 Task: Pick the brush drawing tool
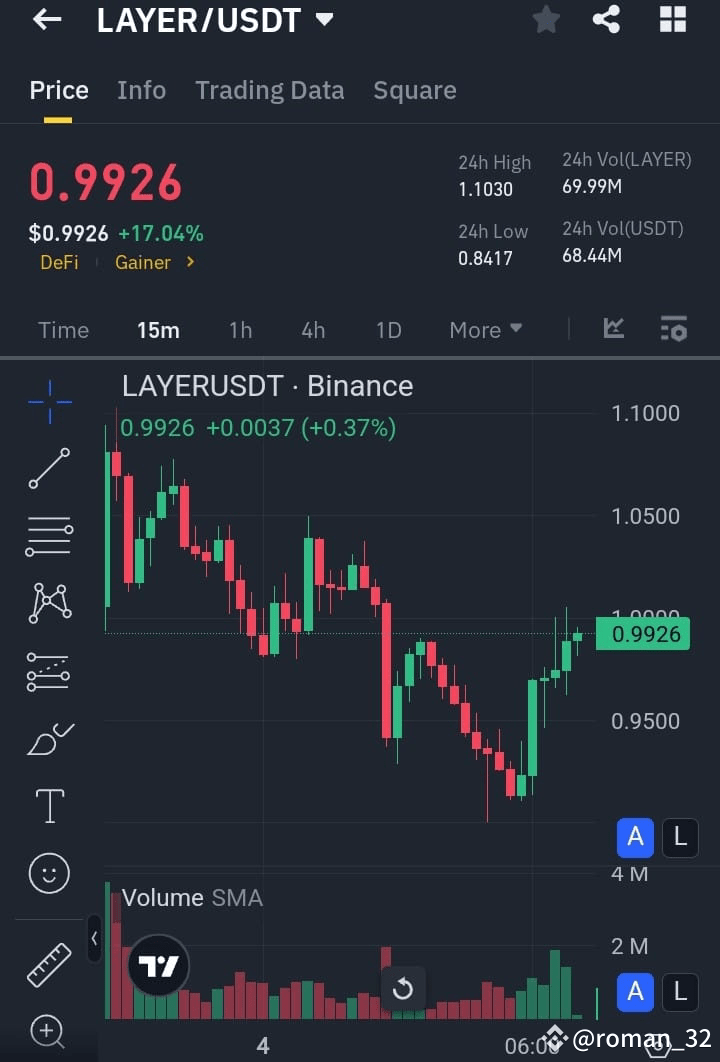coord(49,738)
